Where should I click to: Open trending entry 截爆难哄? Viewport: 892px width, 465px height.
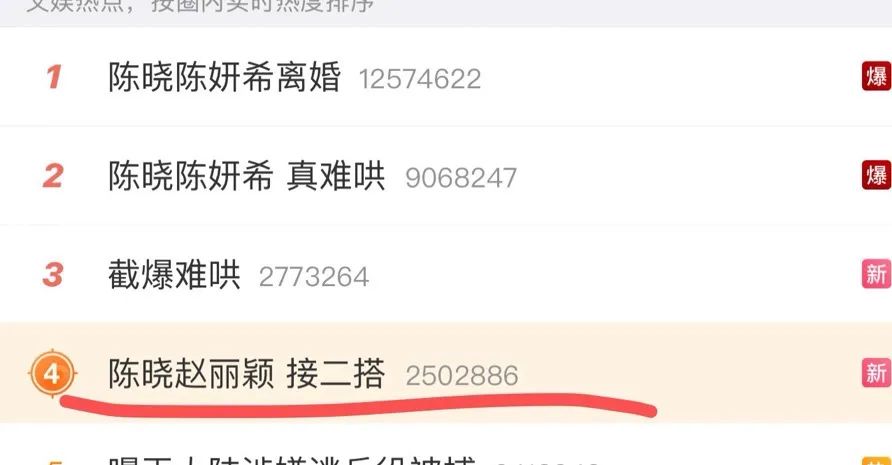[175, 275]
